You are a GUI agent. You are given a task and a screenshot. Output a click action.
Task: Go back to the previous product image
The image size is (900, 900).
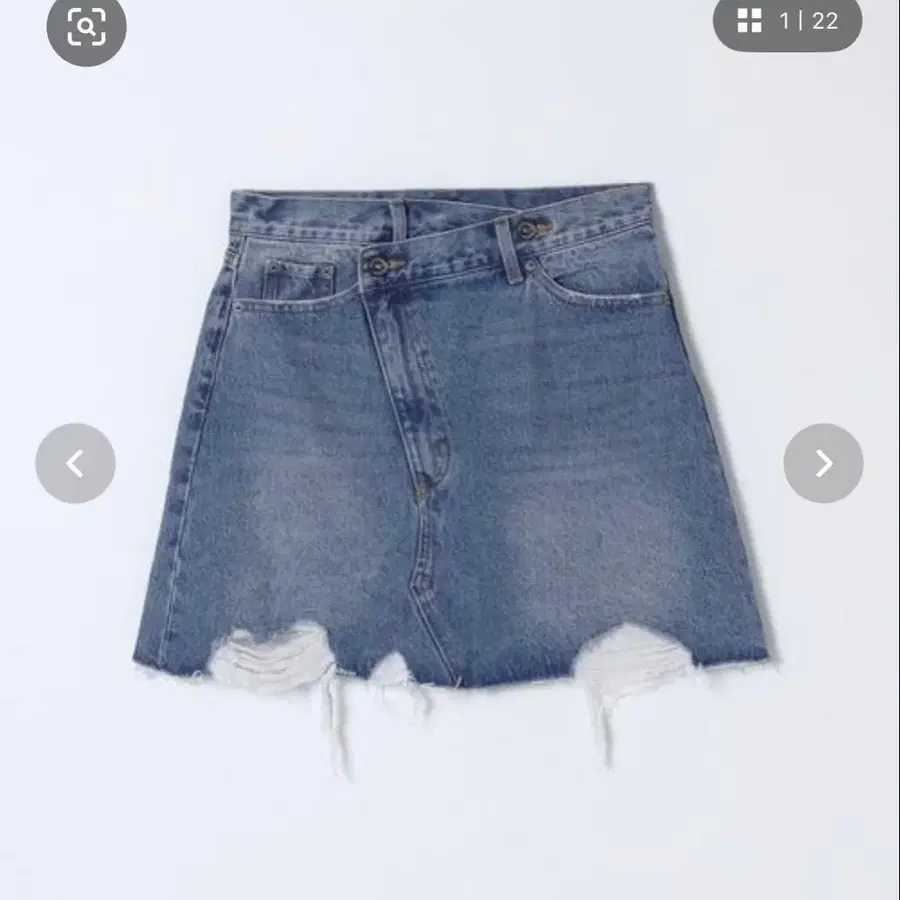tap(75, 463)
